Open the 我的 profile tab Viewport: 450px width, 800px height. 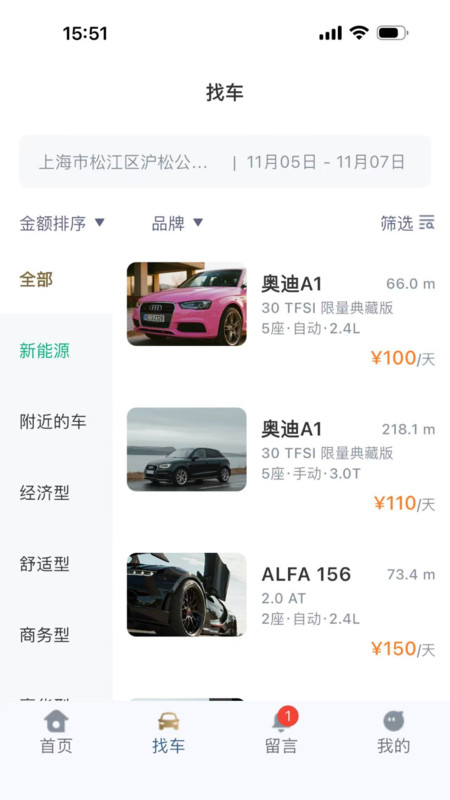point(393,732)
